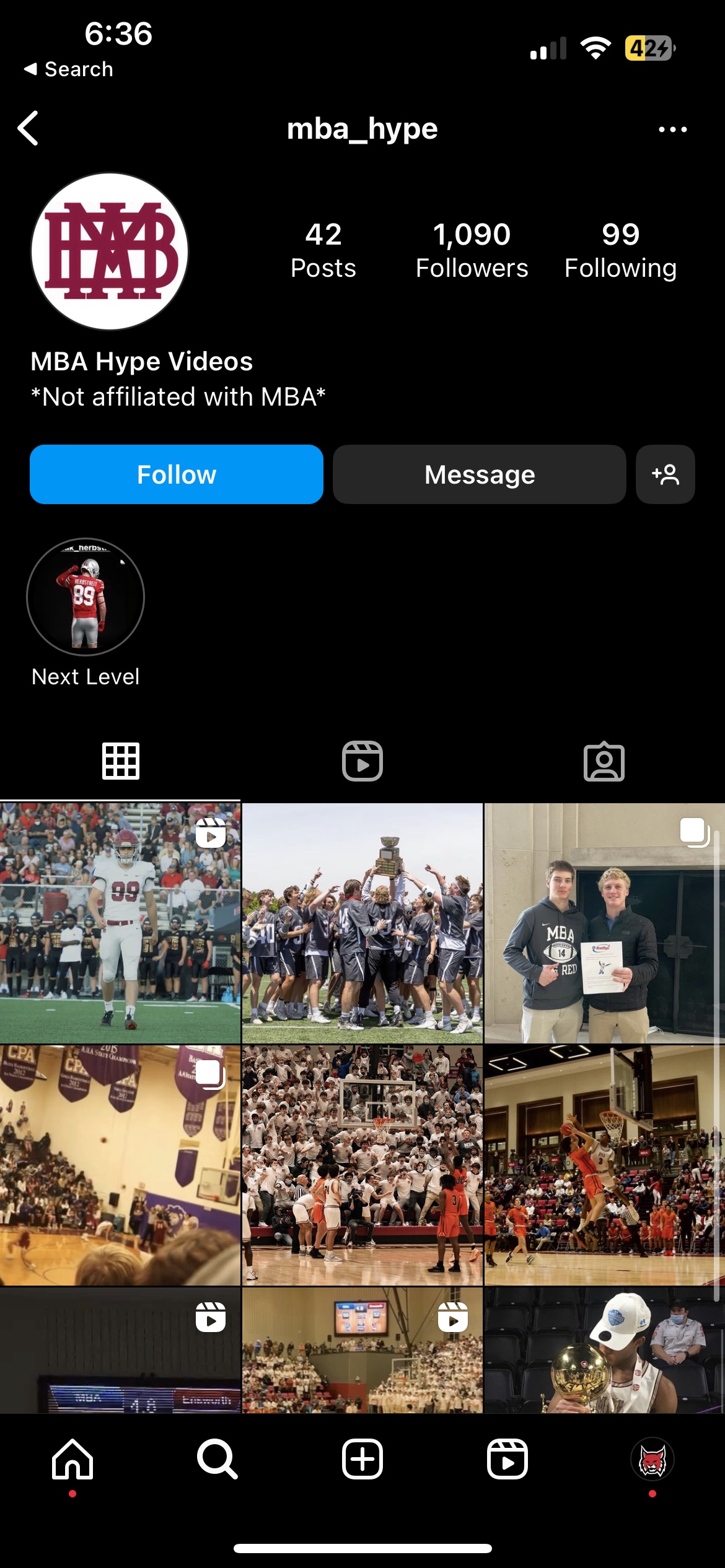Message MBA Hype Videos
Image resolution: width=725 pixels, height=1568 pixels.
click(479, 474)
